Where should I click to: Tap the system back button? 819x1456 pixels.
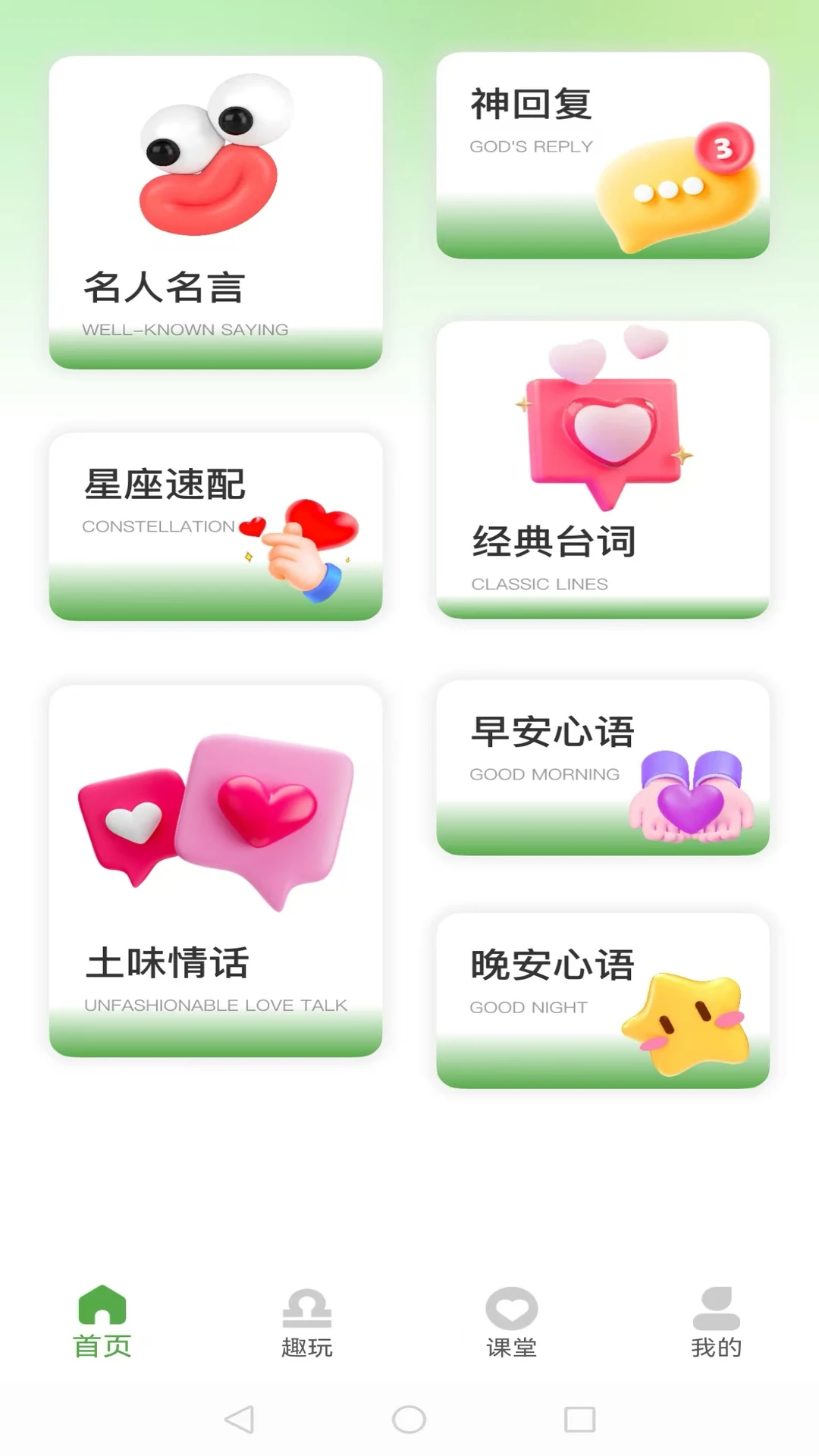[240, 1419]
